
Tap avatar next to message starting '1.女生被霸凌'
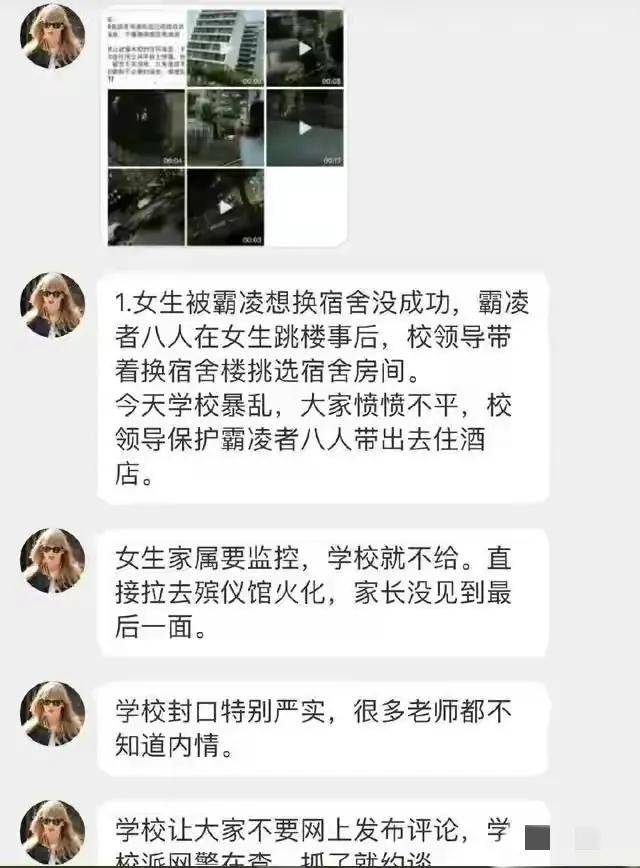[x=53, y=304]
